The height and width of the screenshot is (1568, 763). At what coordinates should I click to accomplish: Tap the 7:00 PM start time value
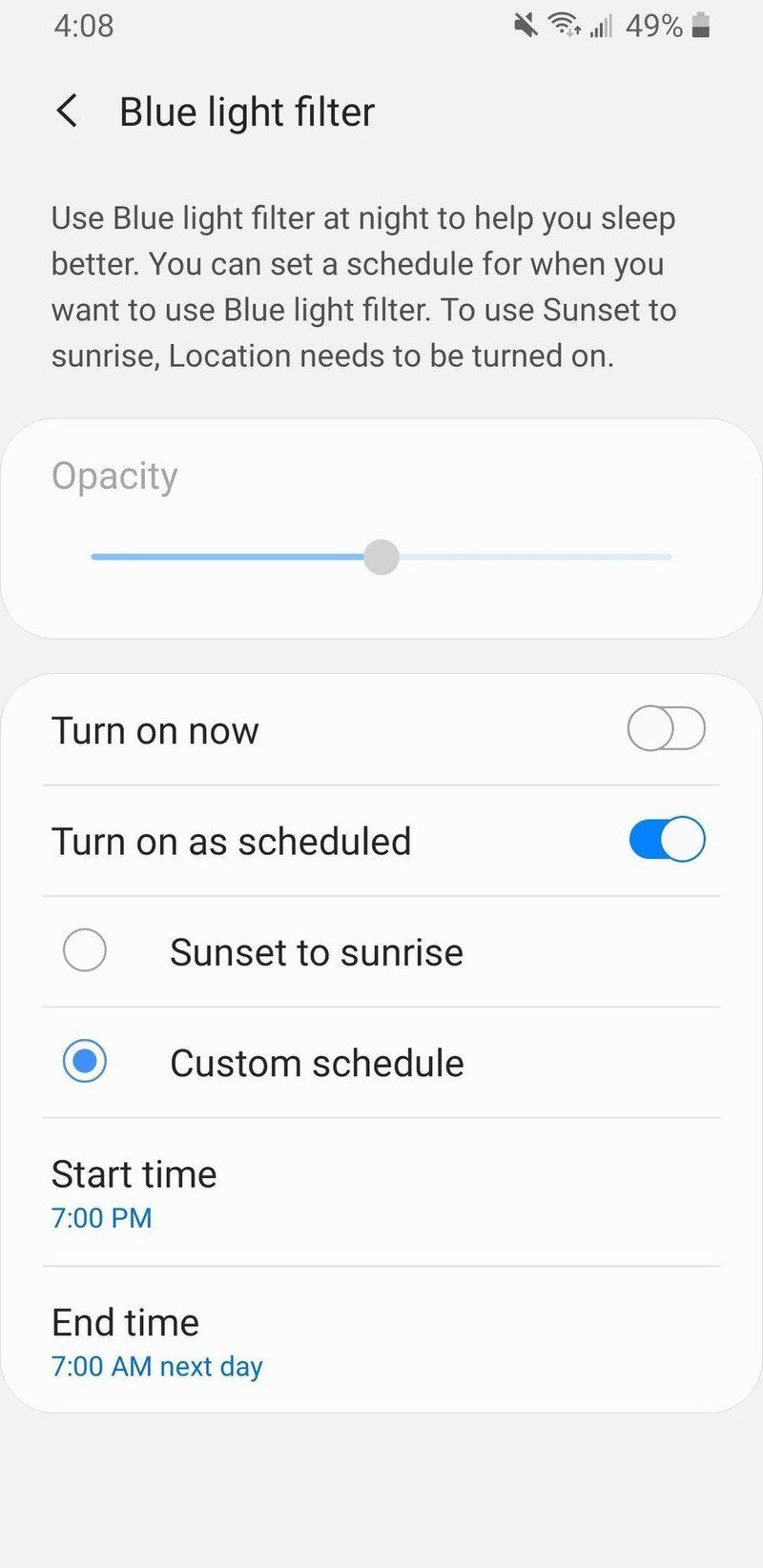101,1217
